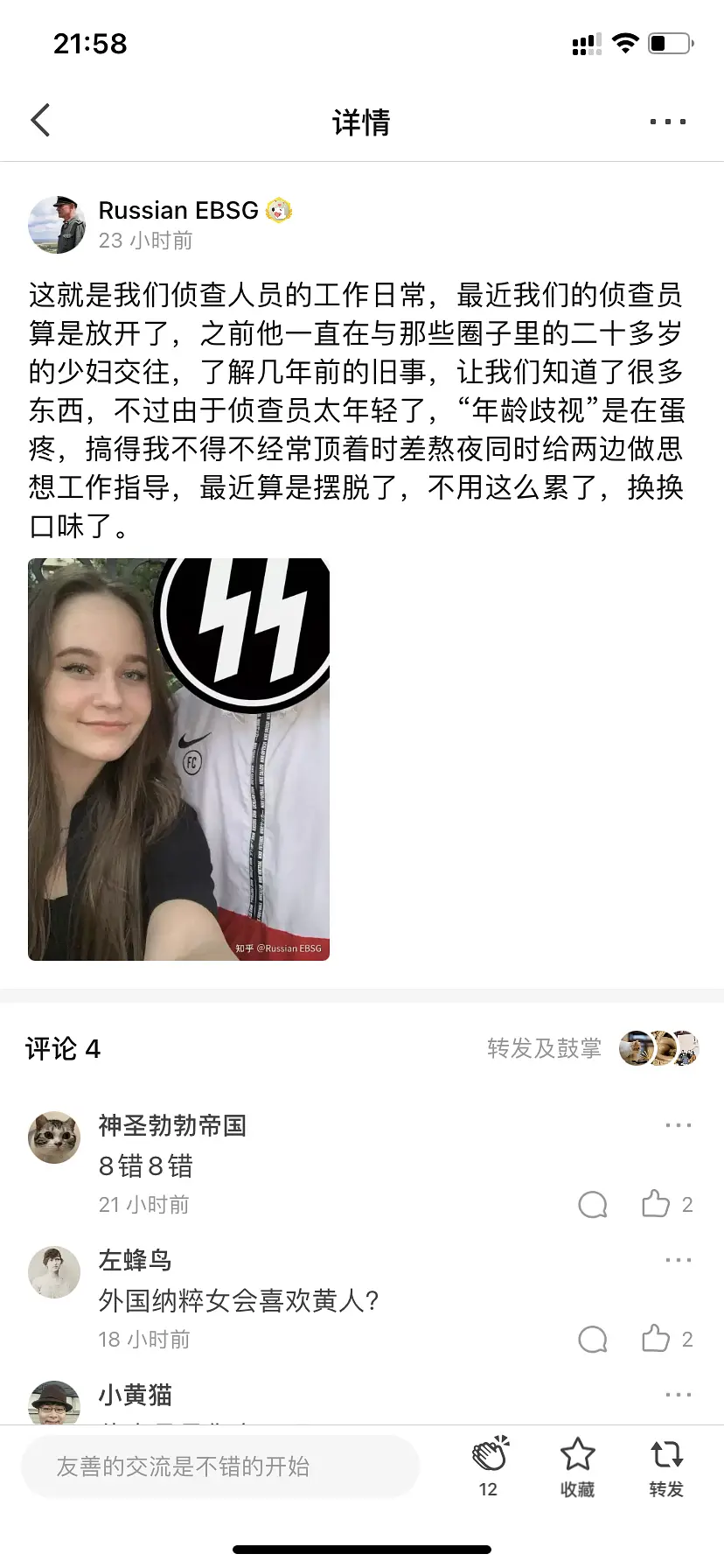Go back using the top-left arrow
724x1568 pixels.
[x=41, y=121]
